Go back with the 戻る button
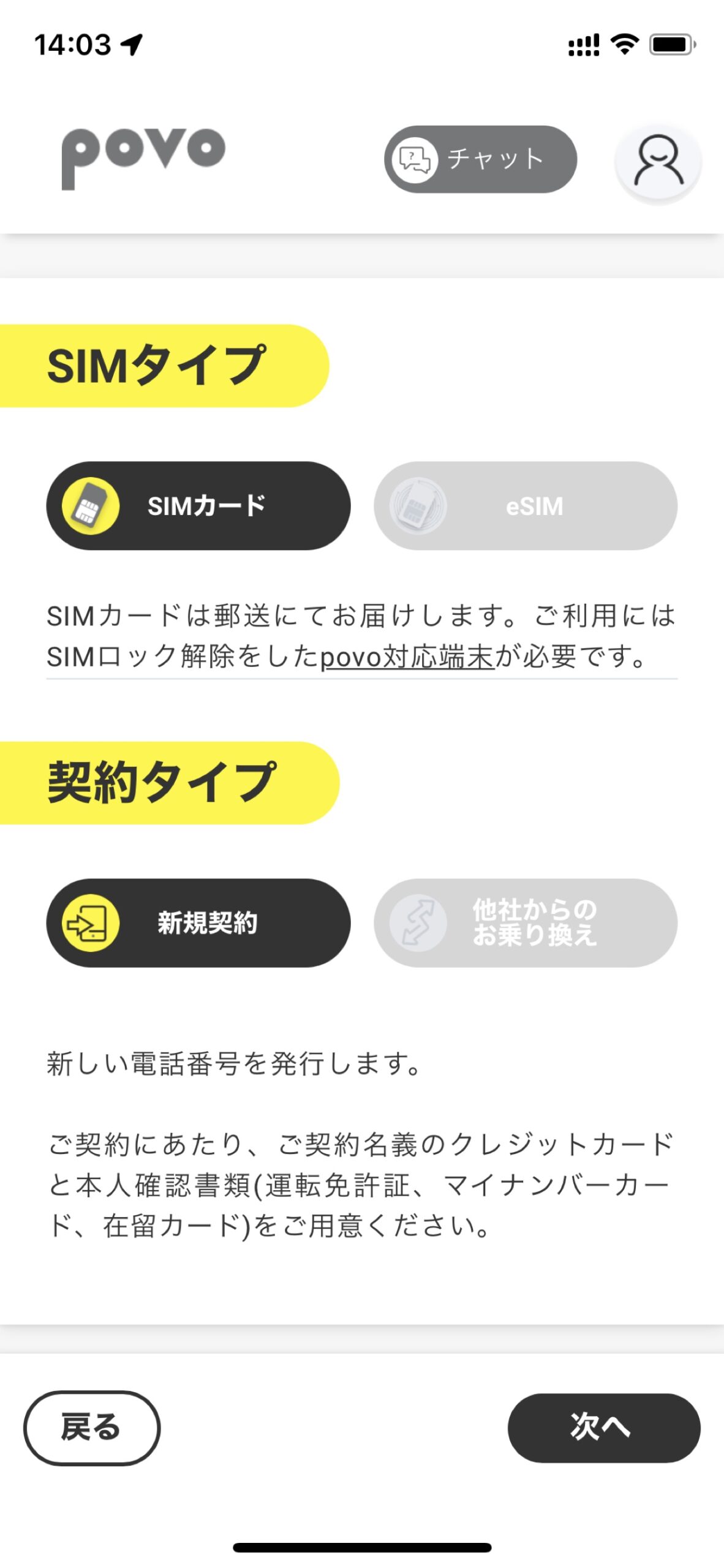724x1568 pixels. [92, 1428]
